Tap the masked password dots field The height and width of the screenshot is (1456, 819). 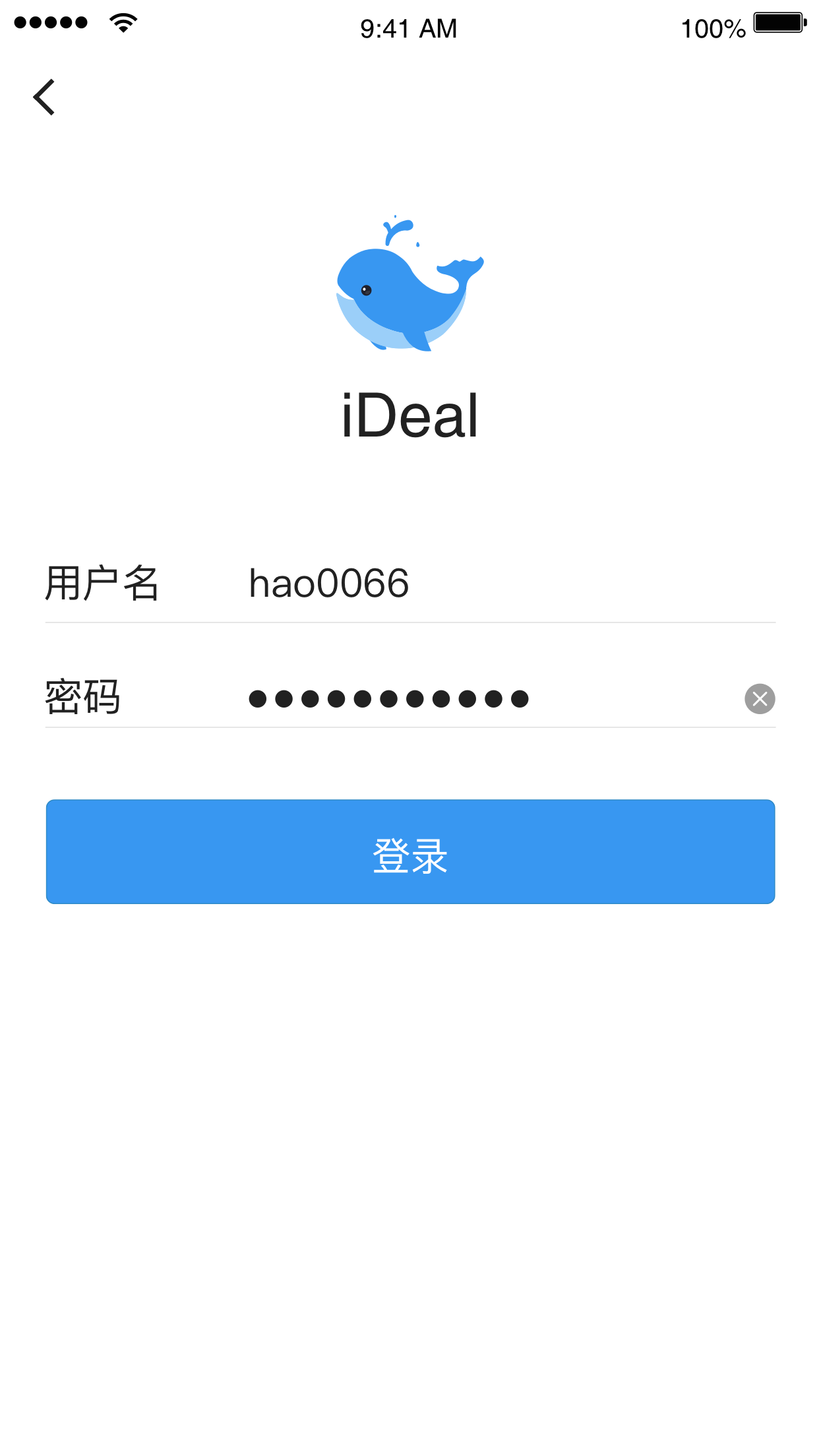coord(389,698)
